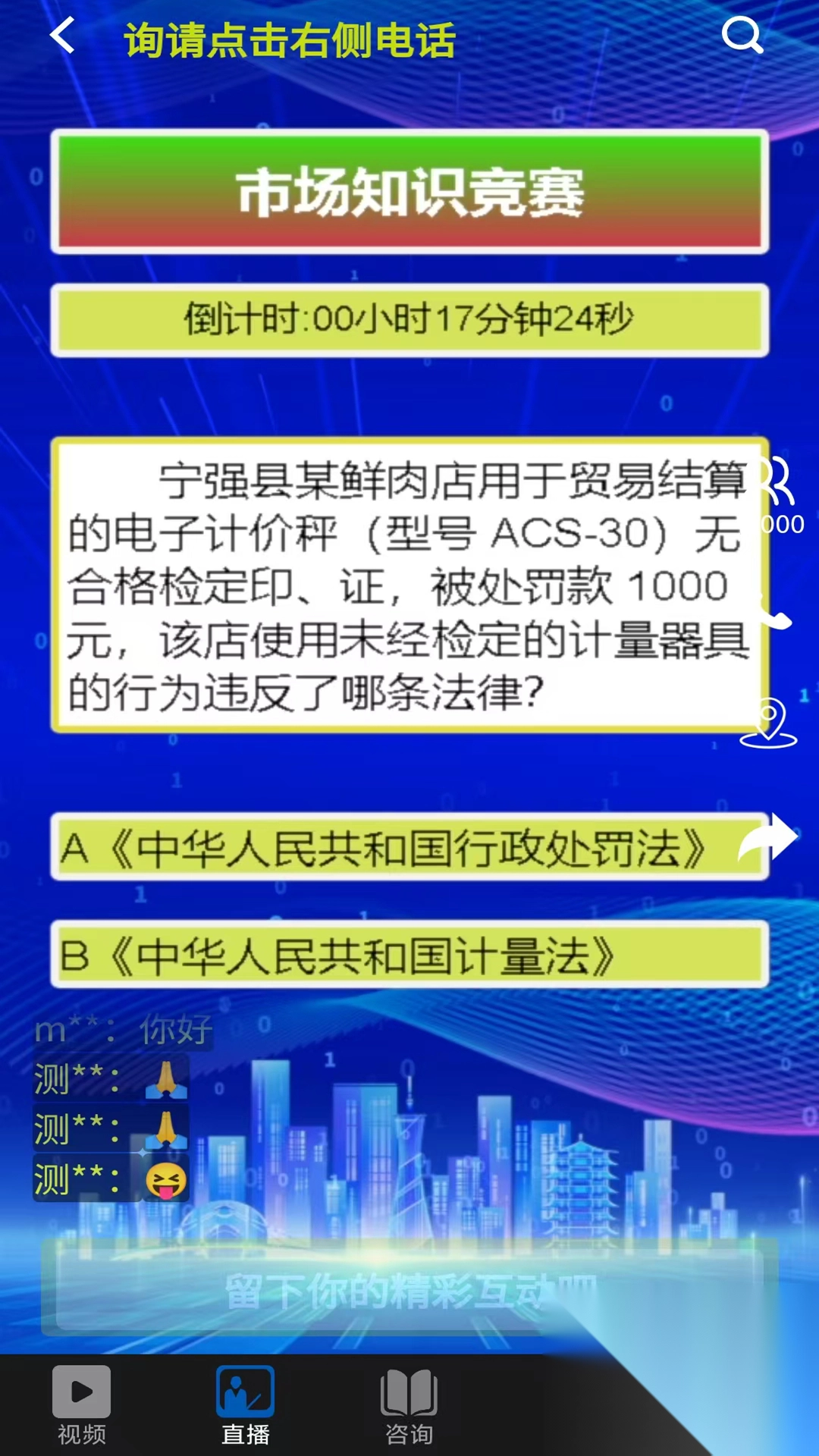819x1456 pixels.
Task: Tap the 市场知识竞赛 title banner
Action: pyautogui.click(x=409, y=192)
